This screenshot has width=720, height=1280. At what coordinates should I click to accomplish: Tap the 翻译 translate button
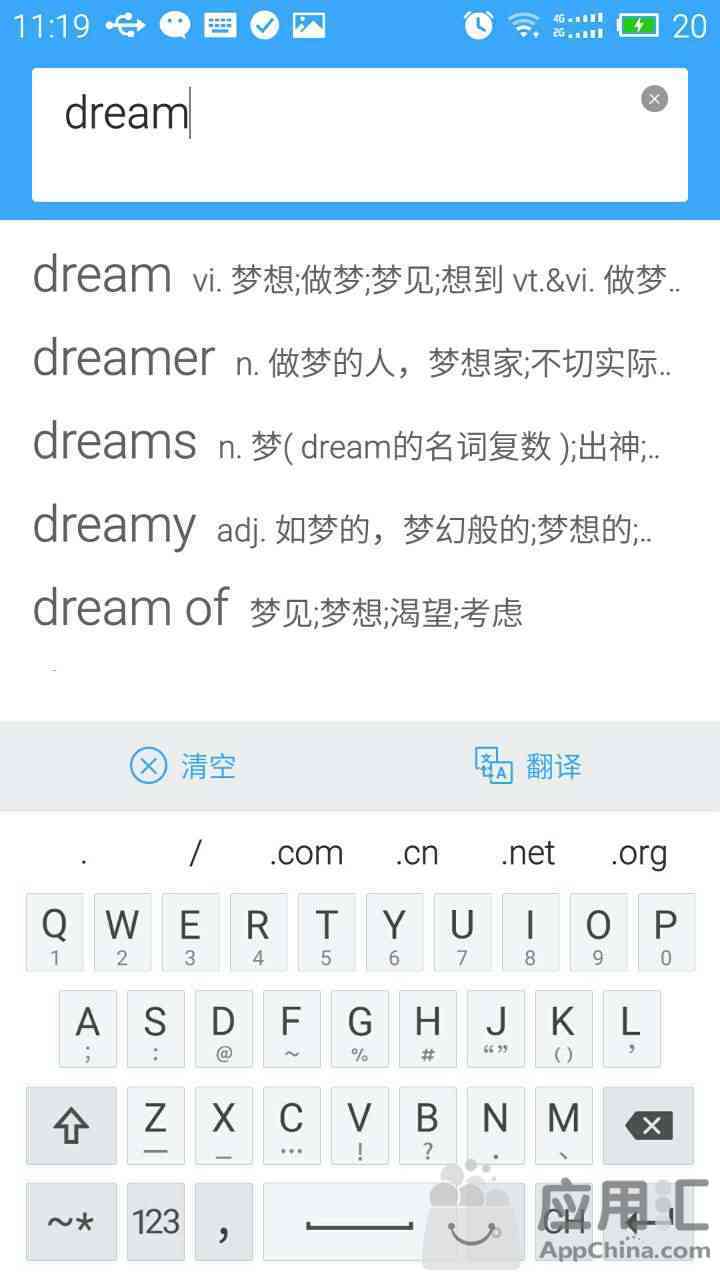(x=528, y=766)
